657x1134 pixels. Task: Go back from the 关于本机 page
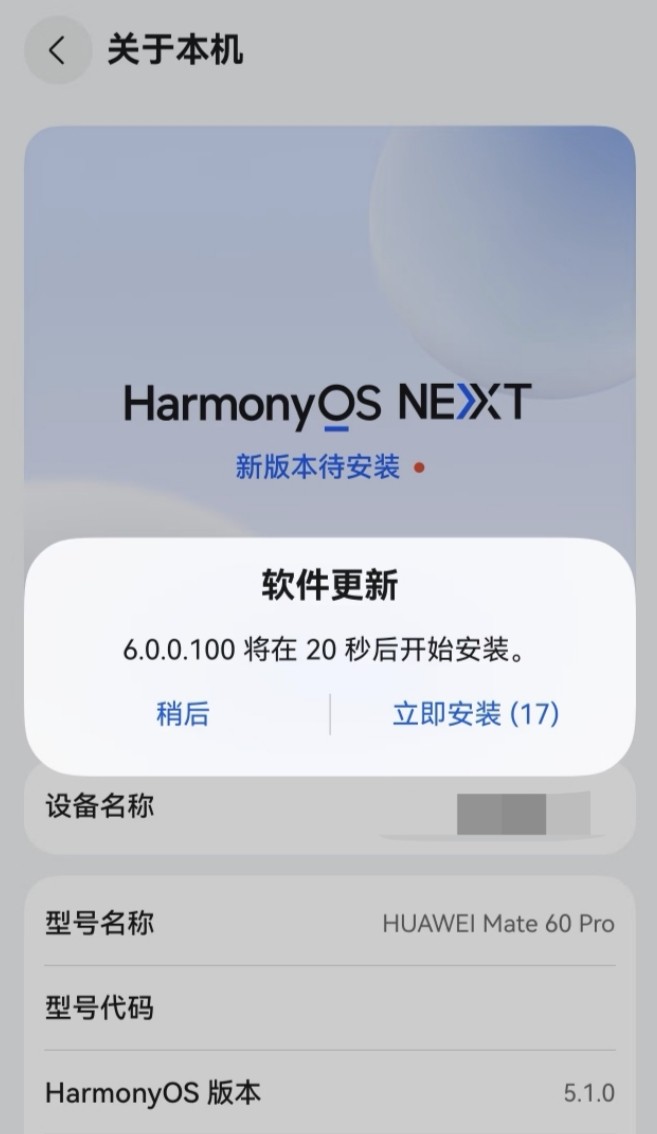[57, 50]
